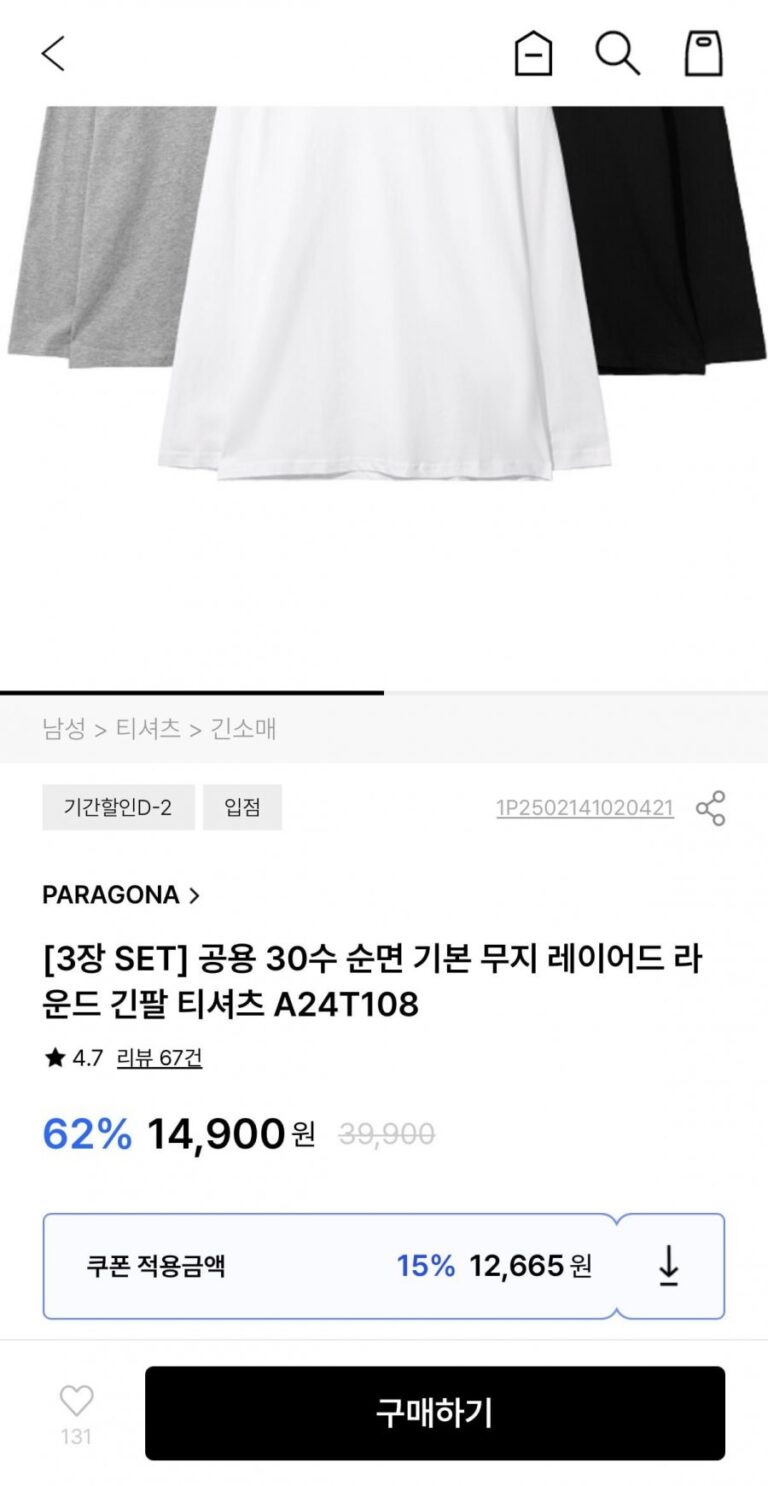Tap the 구매하기 purchase button

point(434,1413)
